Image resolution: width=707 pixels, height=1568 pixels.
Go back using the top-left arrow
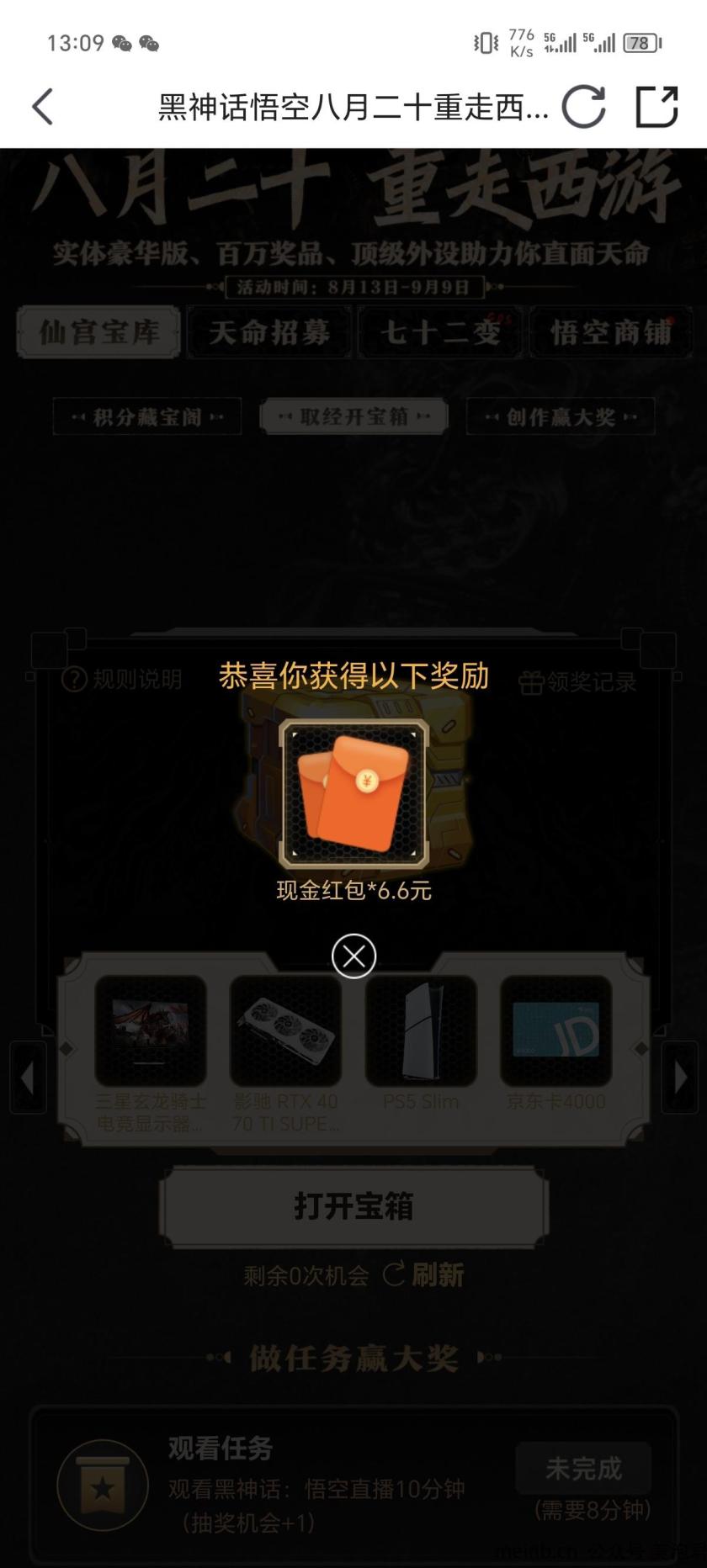(x=43, y=107)
